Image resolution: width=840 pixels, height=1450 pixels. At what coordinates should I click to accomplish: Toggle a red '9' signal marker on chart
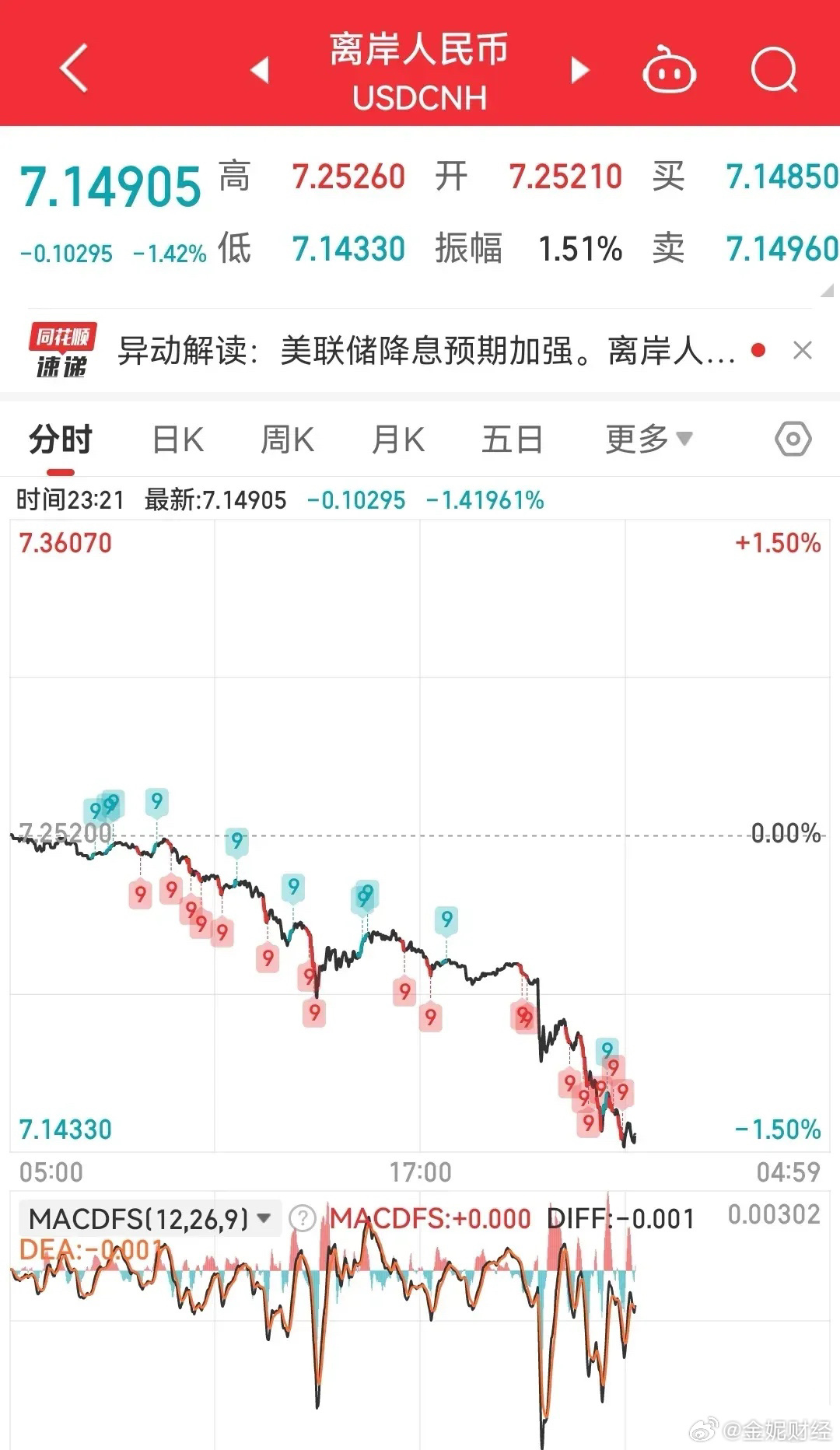[x=139, y=894]
